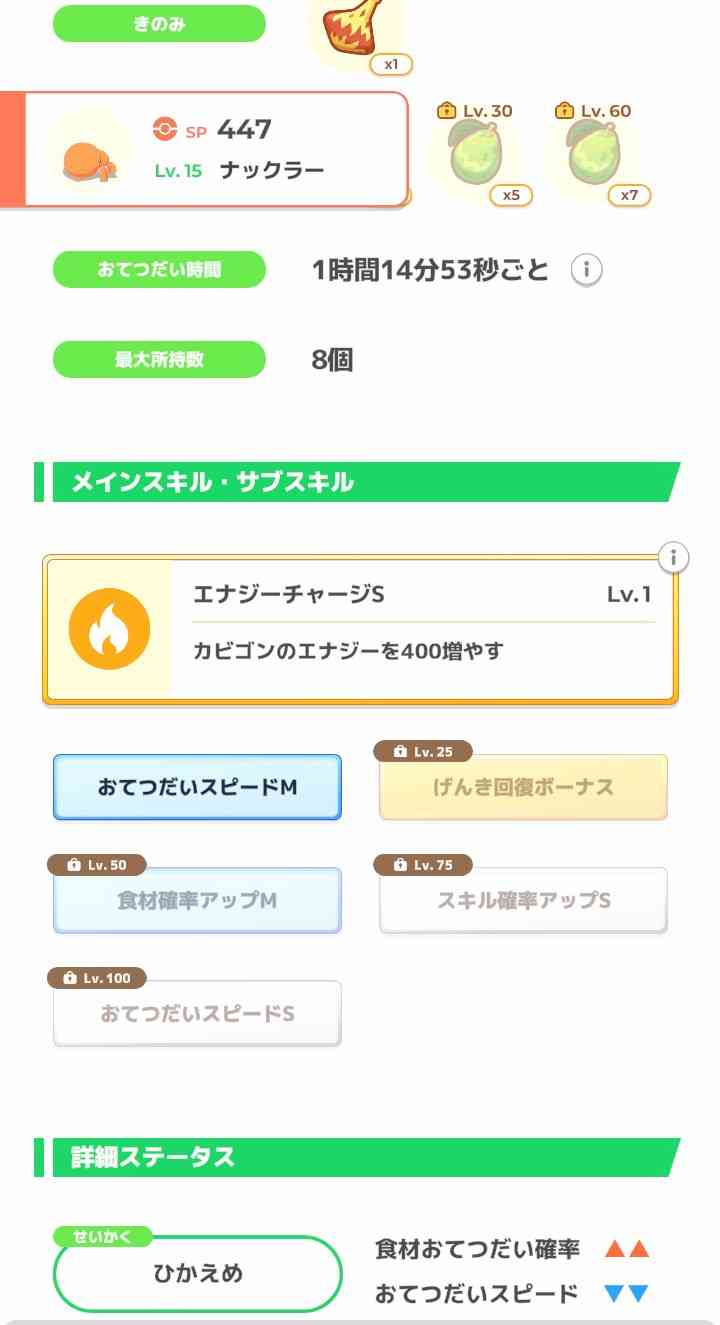
Task: Select the おてつだいスピードM subskill
Action: 196,787
